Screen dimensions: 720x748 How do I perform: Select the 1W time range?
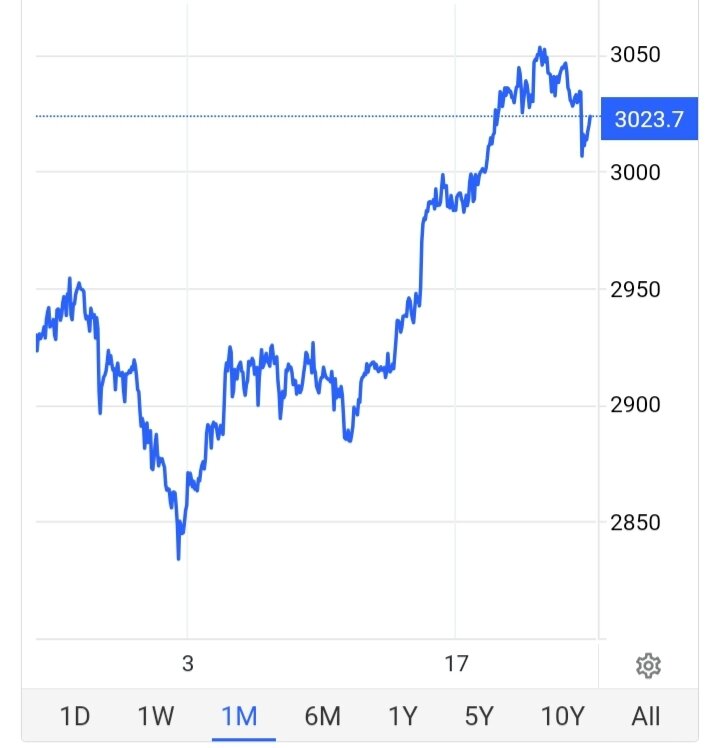click(x=156, y=716)
